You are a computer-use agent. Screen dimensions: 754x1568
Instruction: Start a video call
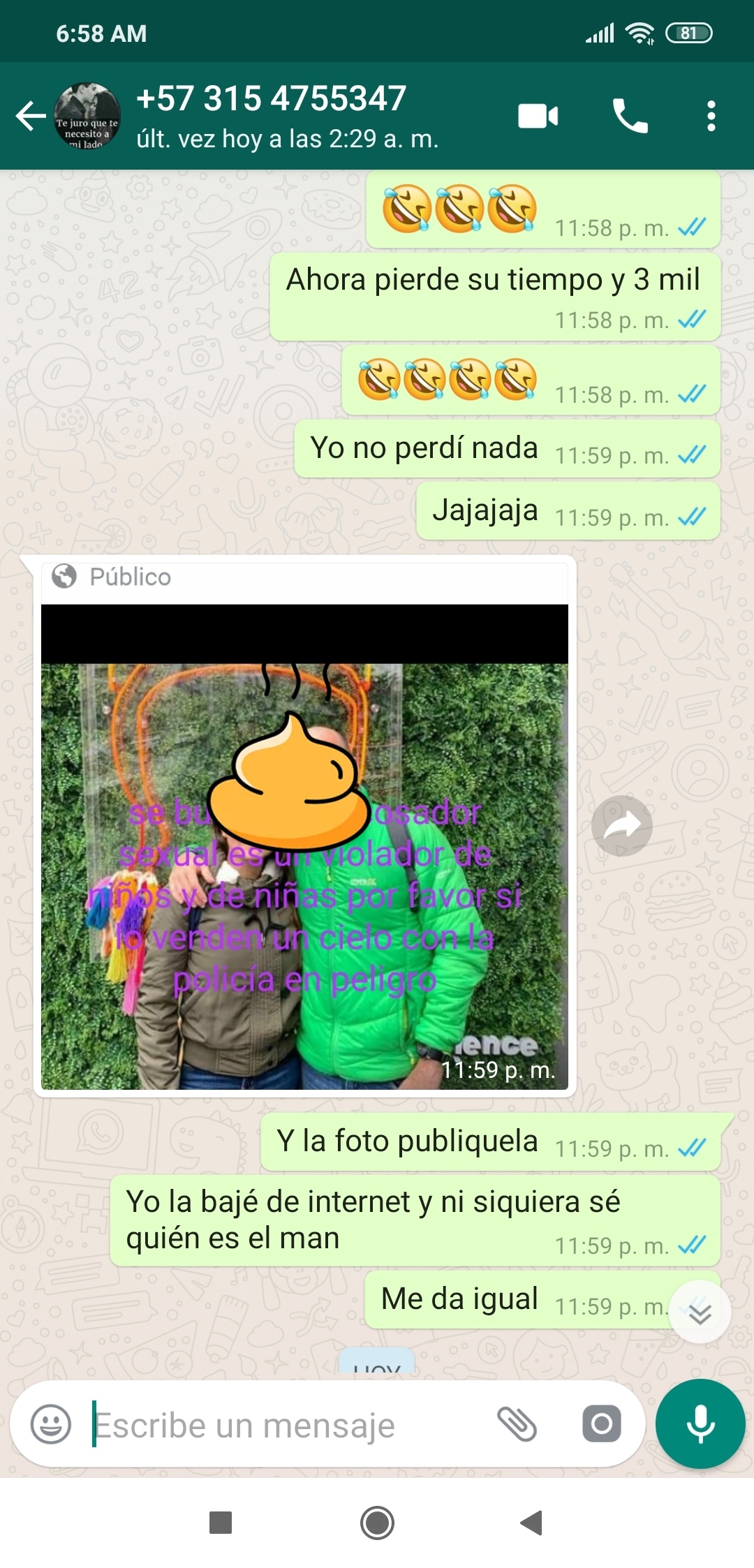click(x=538, y=116)
